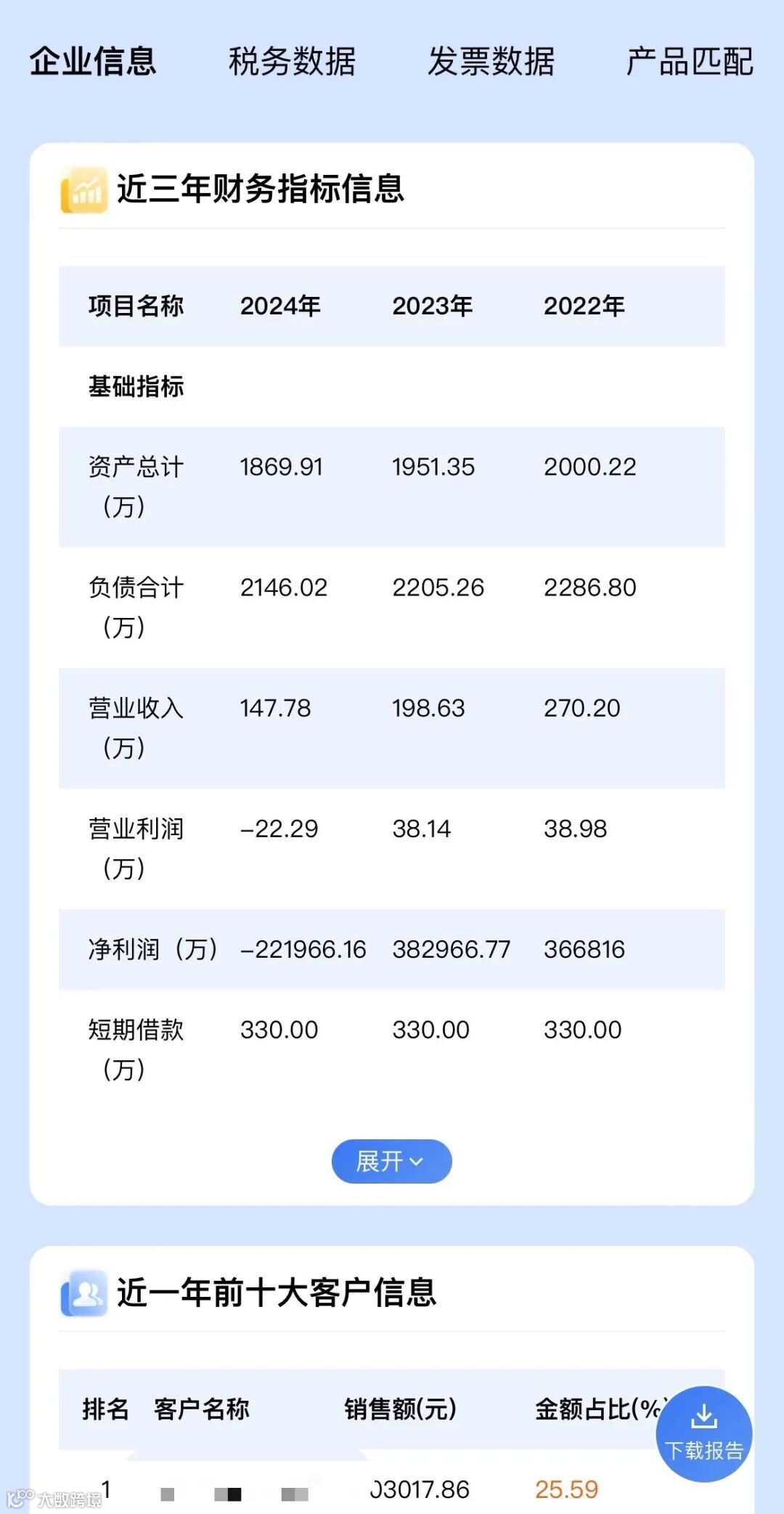Go to the 发票数据 tab

[491, 62]
